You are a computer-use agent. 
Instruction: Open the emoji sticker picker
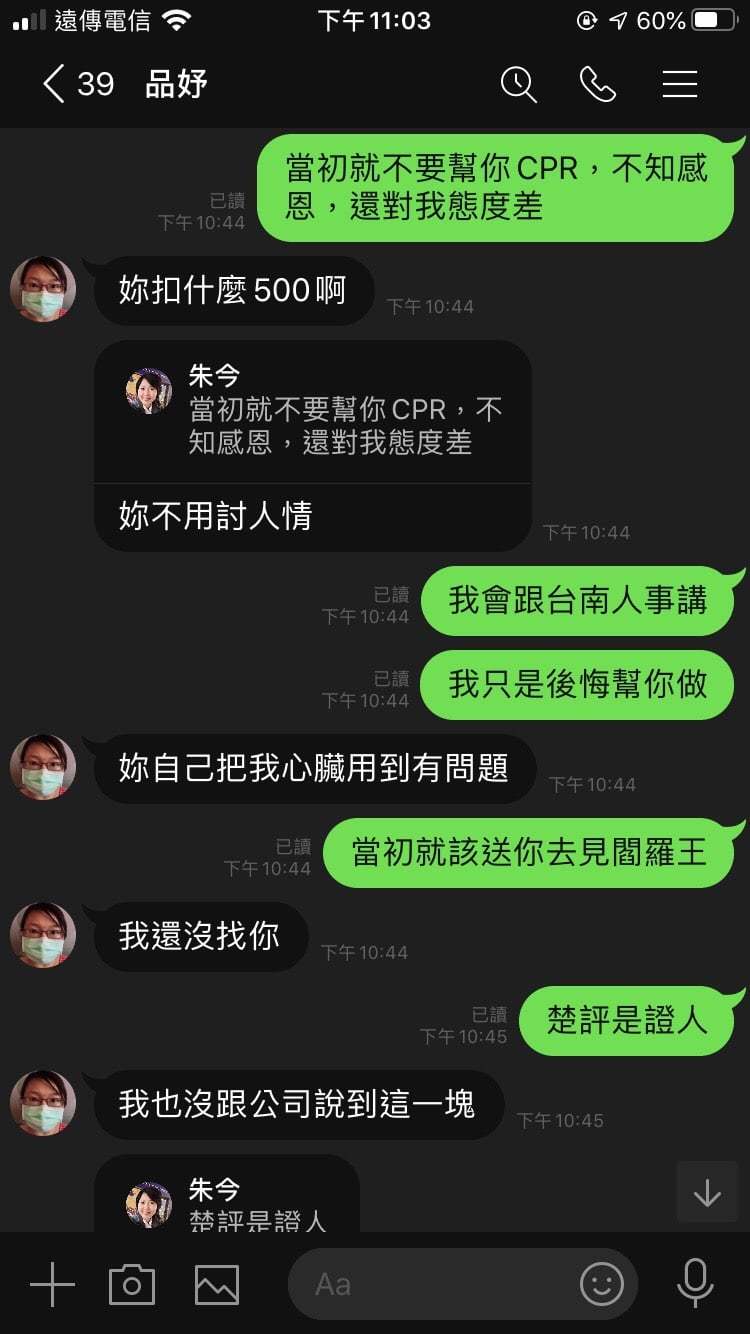pyautogui.click(x=601, y=1284)
